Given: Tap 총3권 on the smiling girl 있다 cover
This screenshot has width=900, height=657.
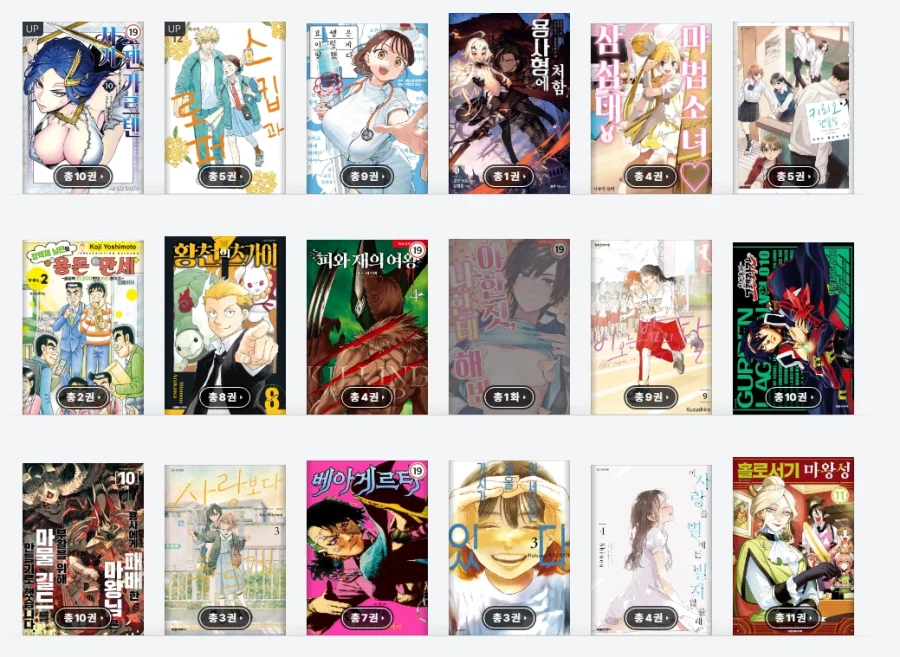Looking at the screenshot, I should pos(509,619).
